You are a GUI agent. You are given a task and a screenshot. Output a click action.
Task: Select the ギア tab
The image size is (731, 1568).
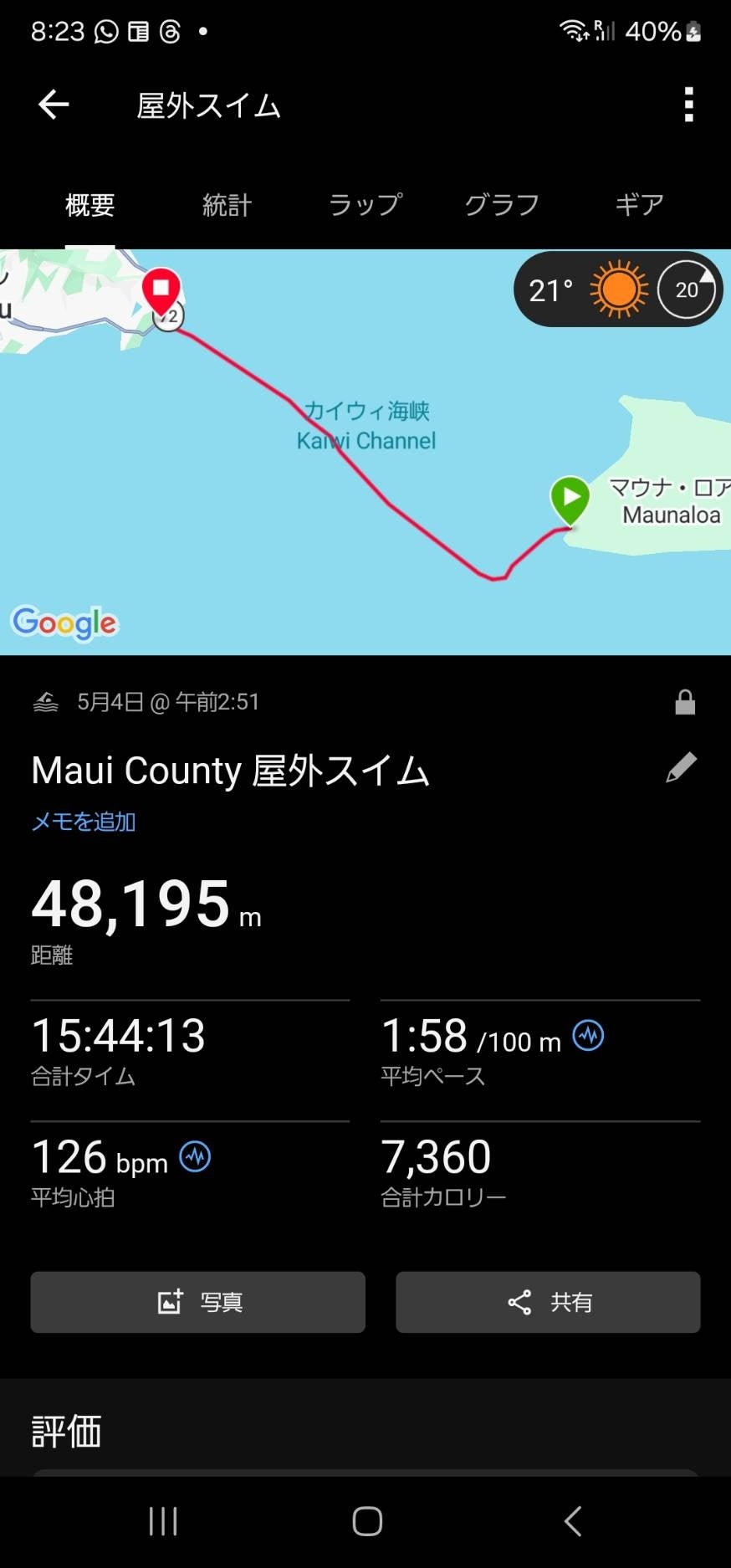point(639,205)
